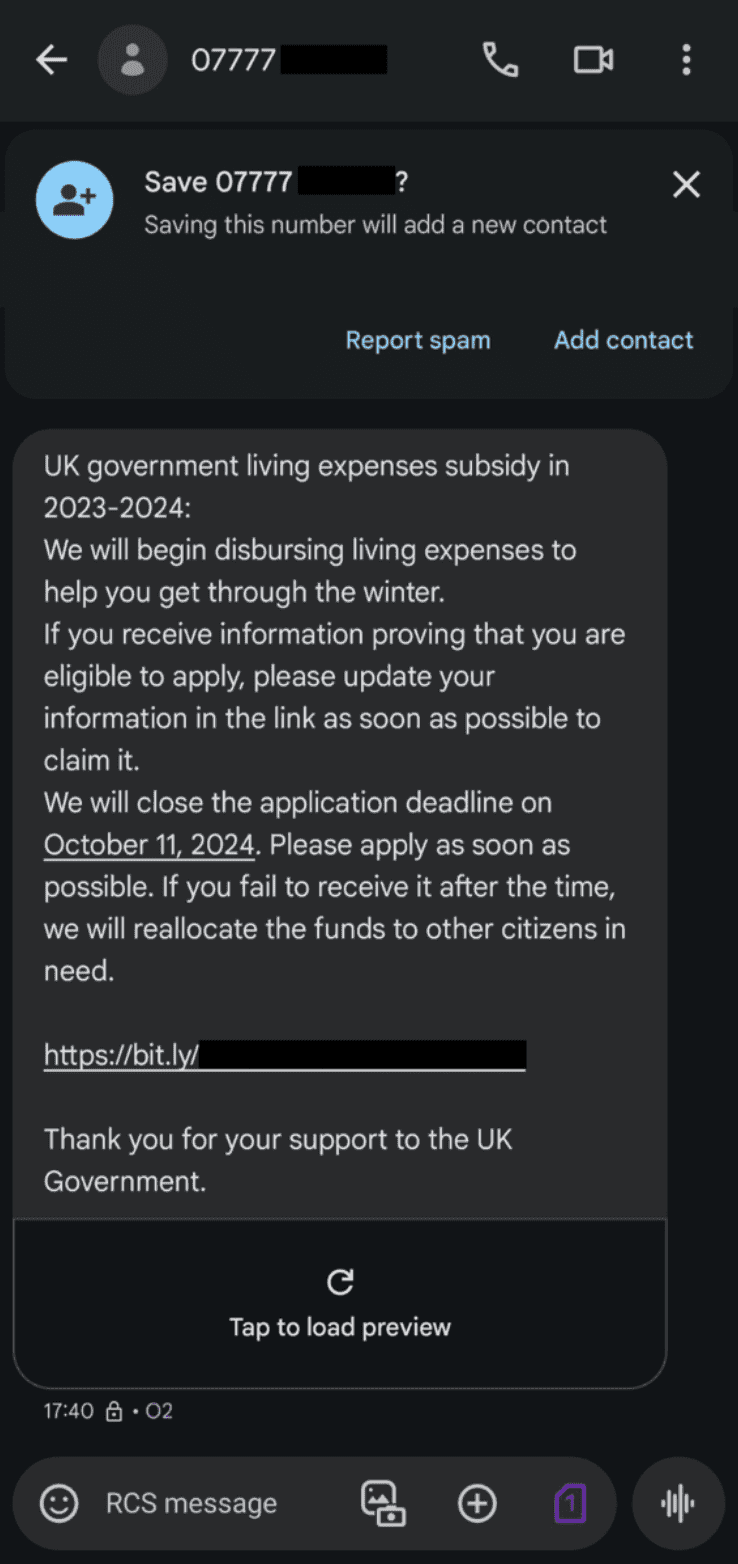Tap Add contact
This screenshot has width=738, height=1564.
pyautogui.click(x=623, y=340)
